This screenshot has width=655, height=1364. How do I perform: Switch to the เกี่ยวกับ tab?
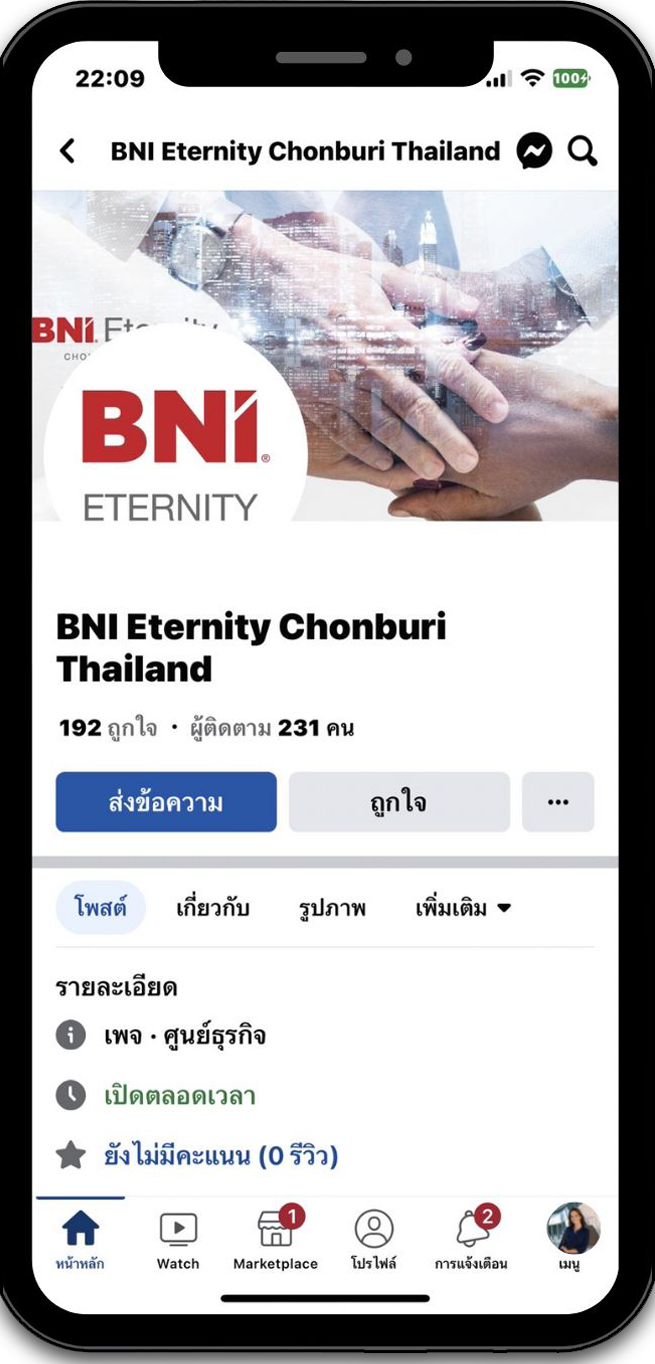[212, 908]
